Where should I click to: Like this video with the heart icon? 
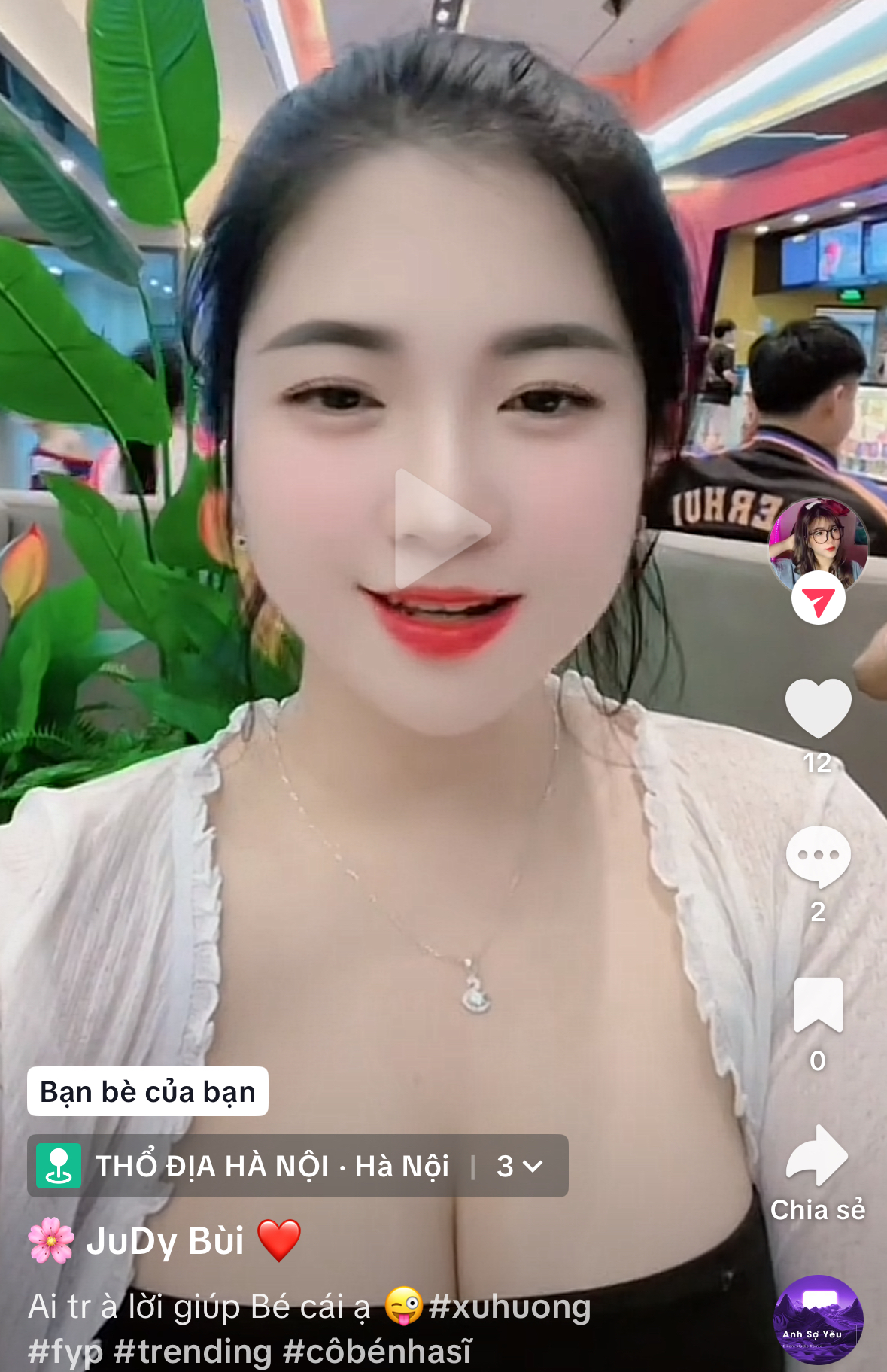pos(818,708)
